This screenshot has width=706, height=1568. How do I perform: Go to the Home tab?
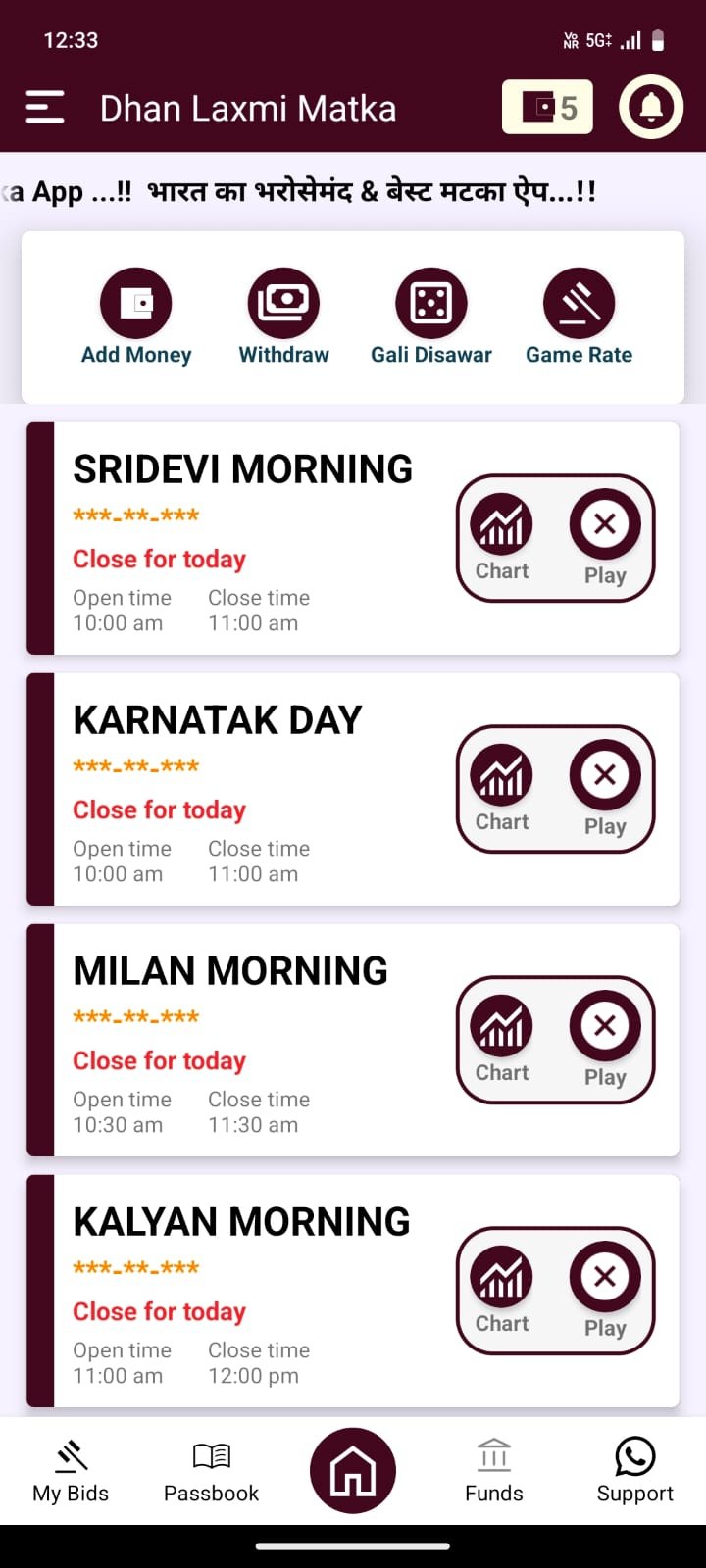coord(353,1471)
